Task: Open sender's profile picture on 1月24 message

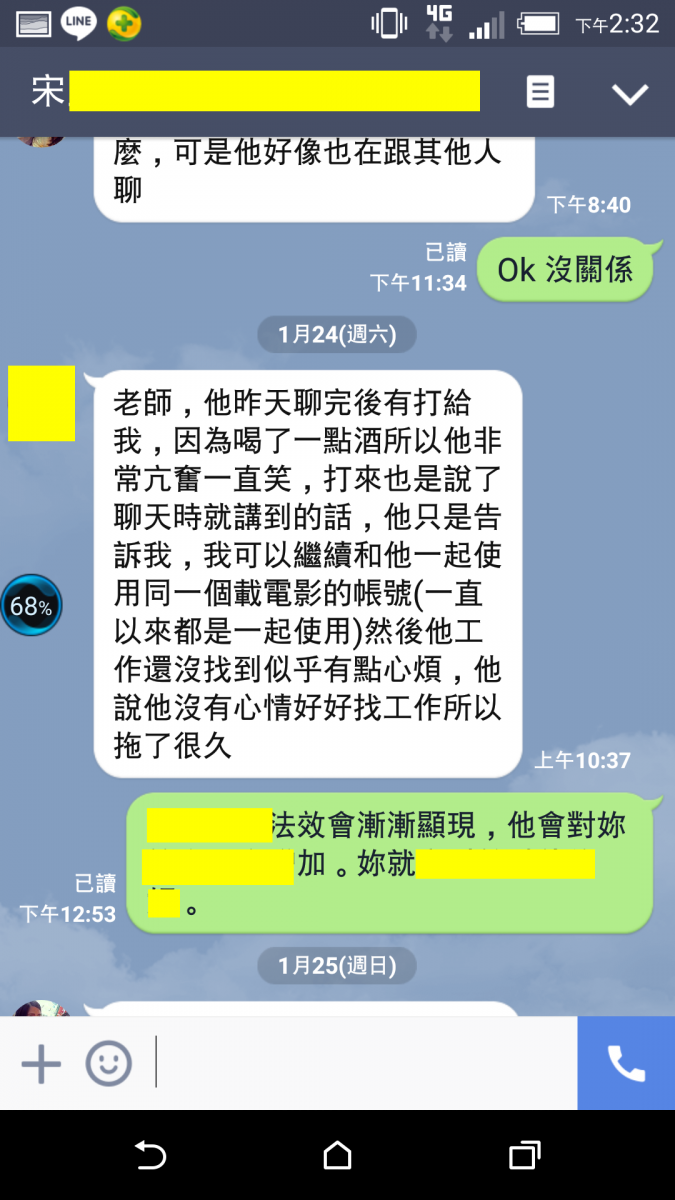Action: (x=42, y=404)
